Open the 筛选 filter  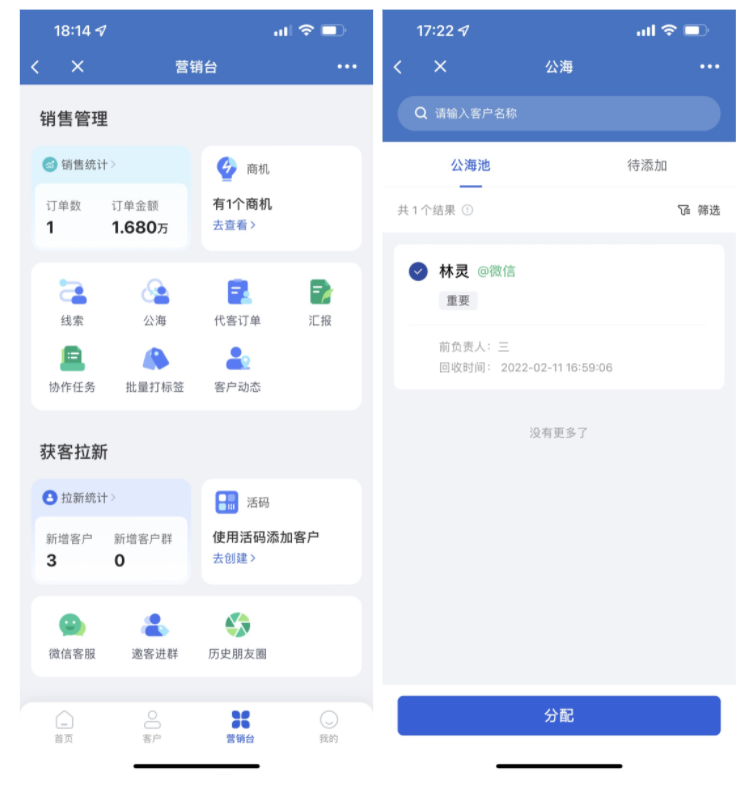(x=699, y=211)
